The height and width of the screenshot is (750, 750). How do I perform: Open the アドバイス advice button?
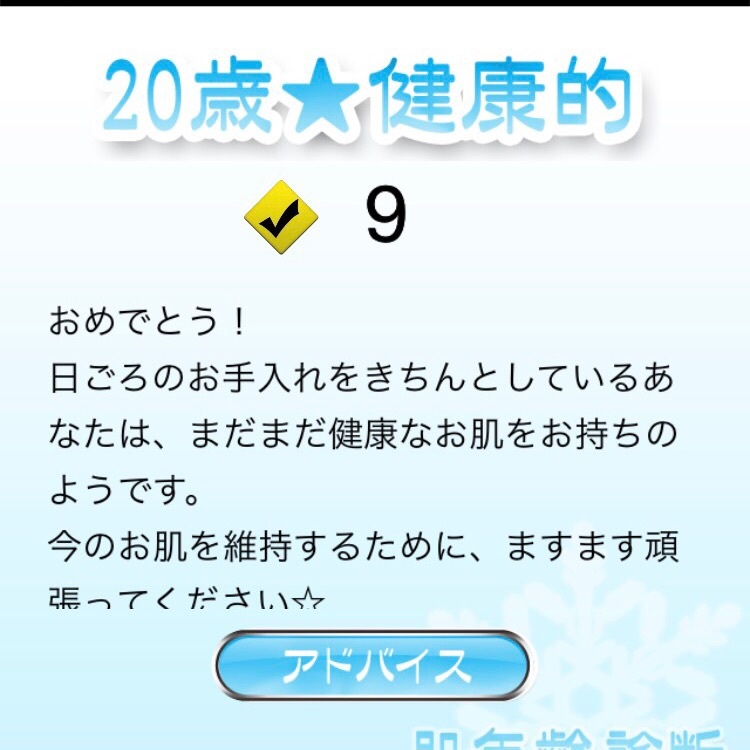pos(372,665)
